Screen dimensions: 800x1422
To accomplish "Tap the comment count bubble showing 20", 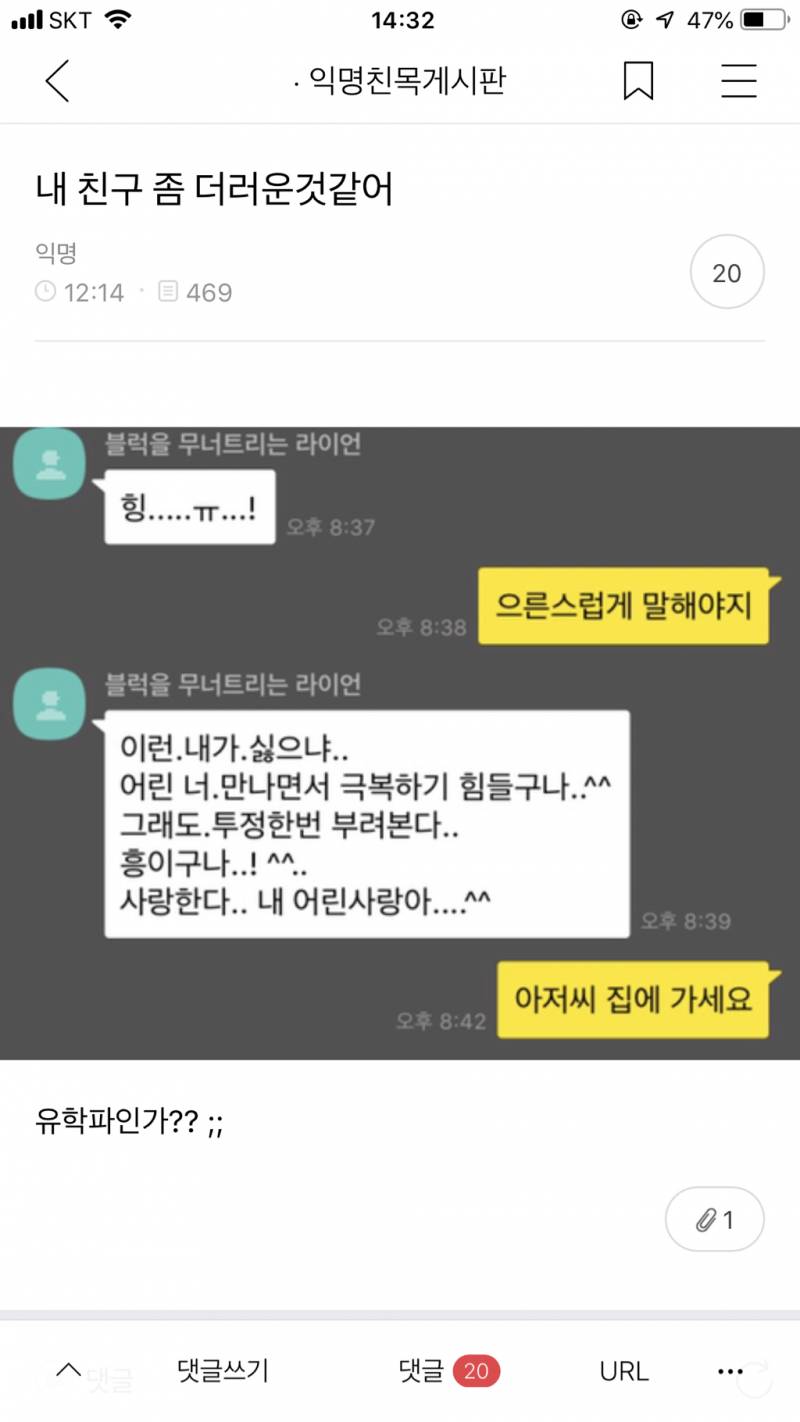I will pyautogui.click(x=727, y=272).
